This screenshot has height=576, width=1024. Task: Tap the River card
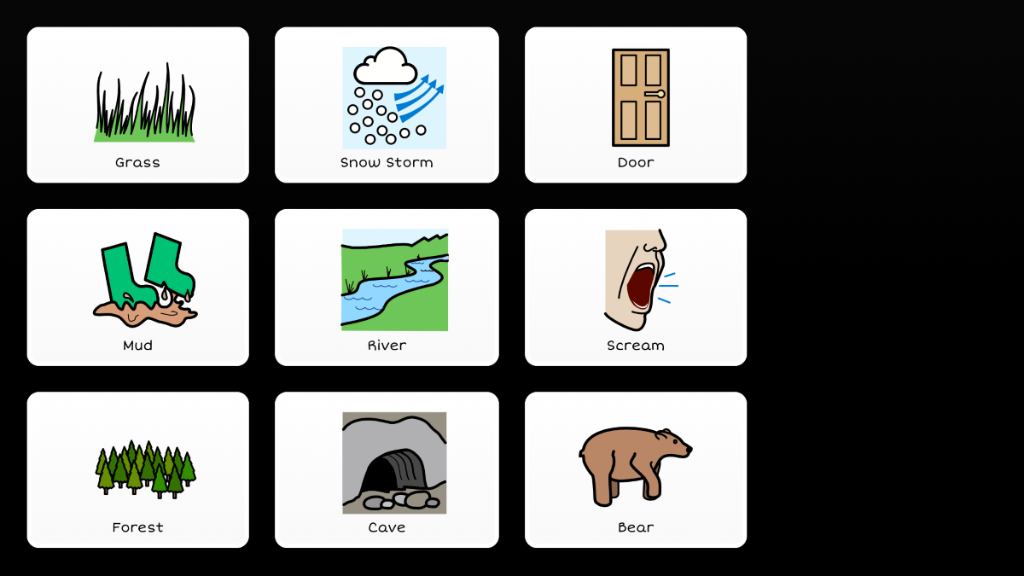[387, 287]
